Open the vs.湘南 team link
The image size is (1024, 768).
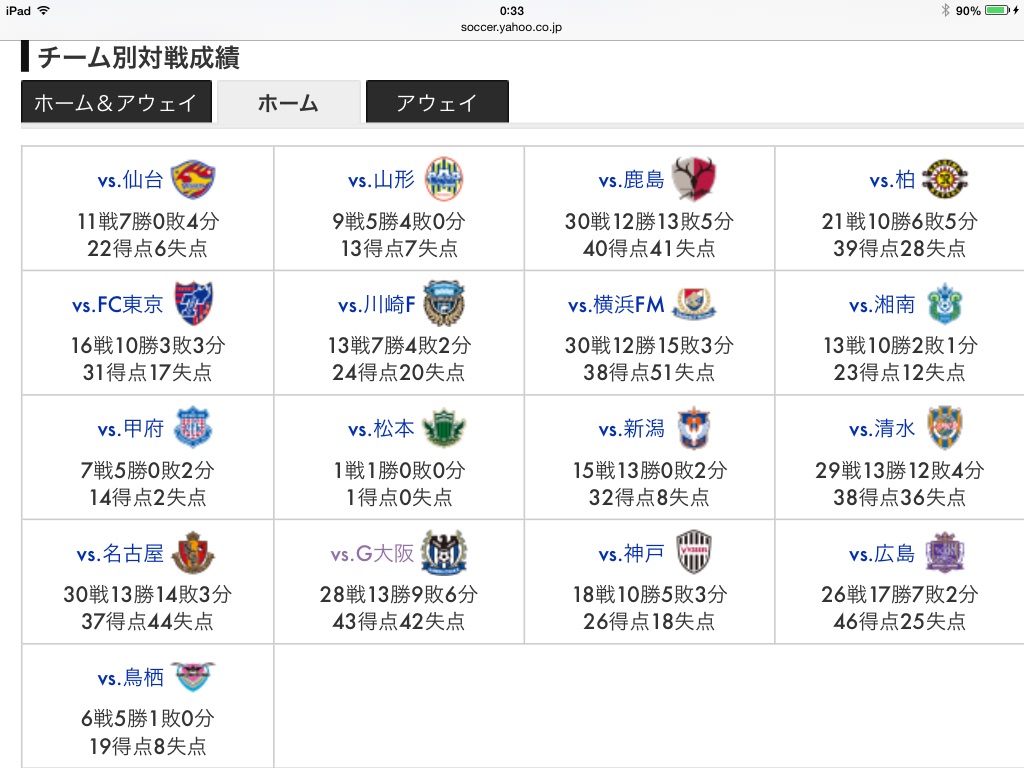882,305
